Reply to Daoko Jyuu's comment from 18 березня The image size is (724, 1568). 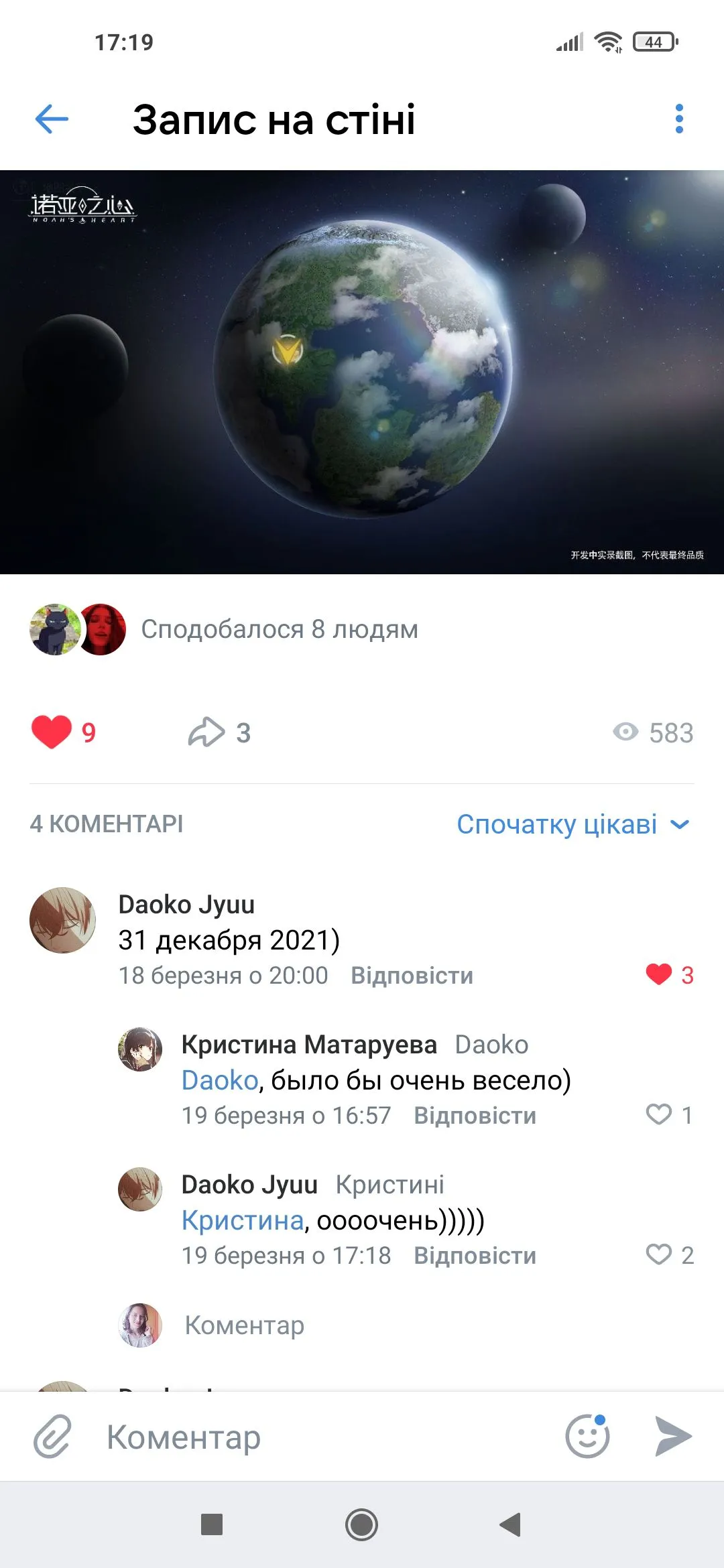pos(412,976)
